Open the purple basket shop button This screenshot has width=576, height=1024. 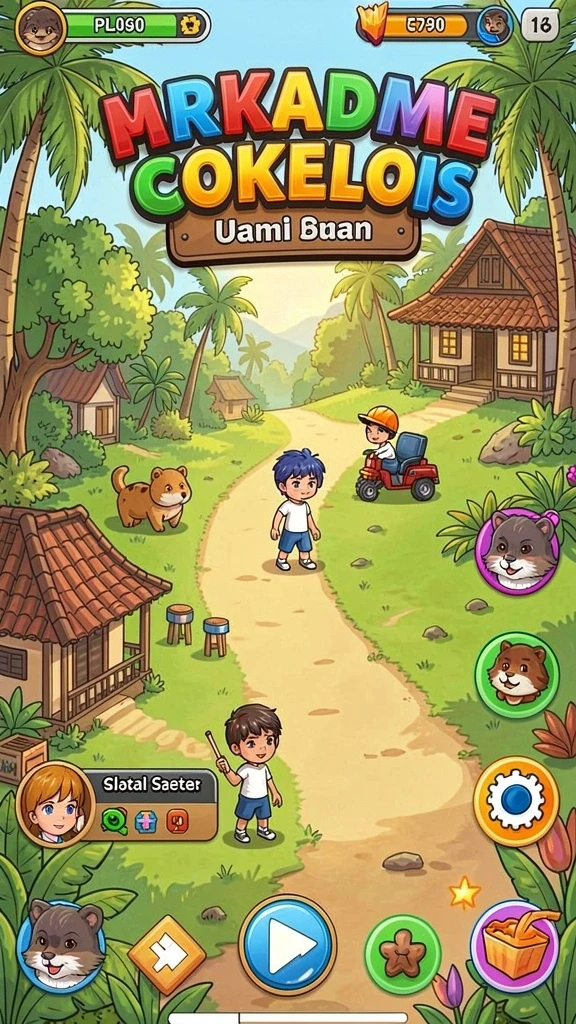click(x=515, y=945)
